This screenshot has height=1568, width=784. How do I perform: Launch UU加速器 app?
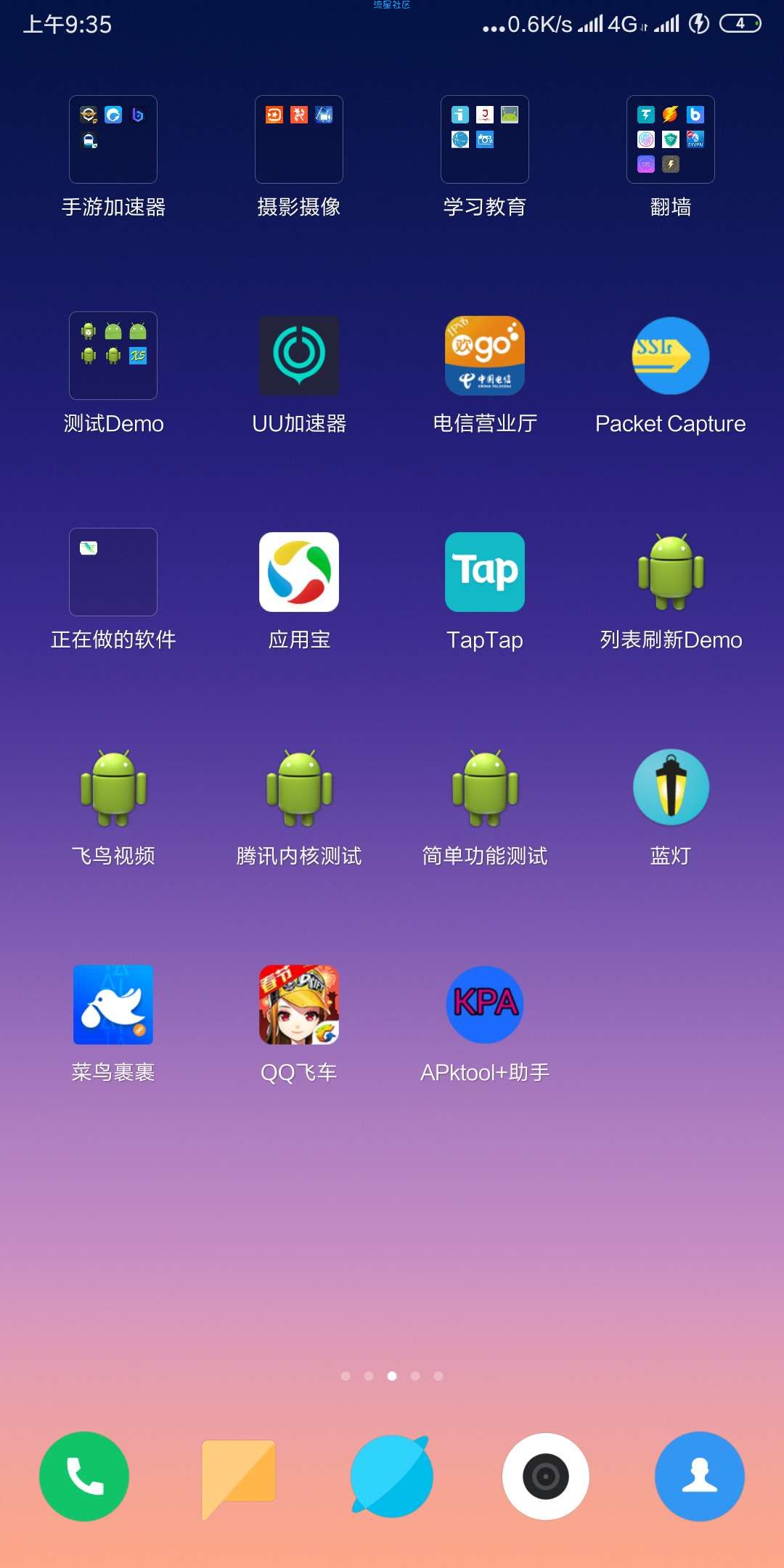(x=299, y=356)
